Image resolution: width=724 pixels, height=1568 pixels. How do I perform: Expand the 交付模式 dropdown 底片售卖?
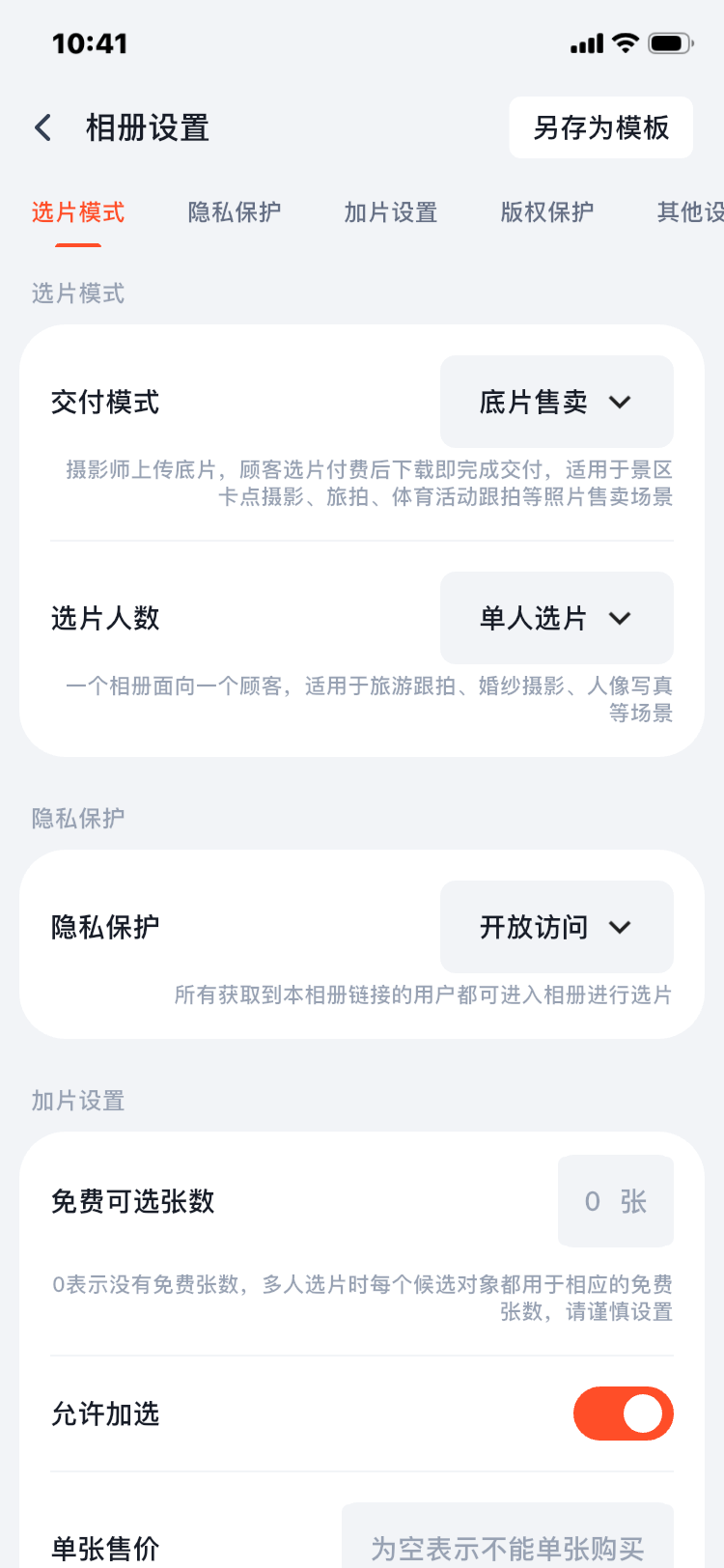pyautogui.click(x=556, y=402)
